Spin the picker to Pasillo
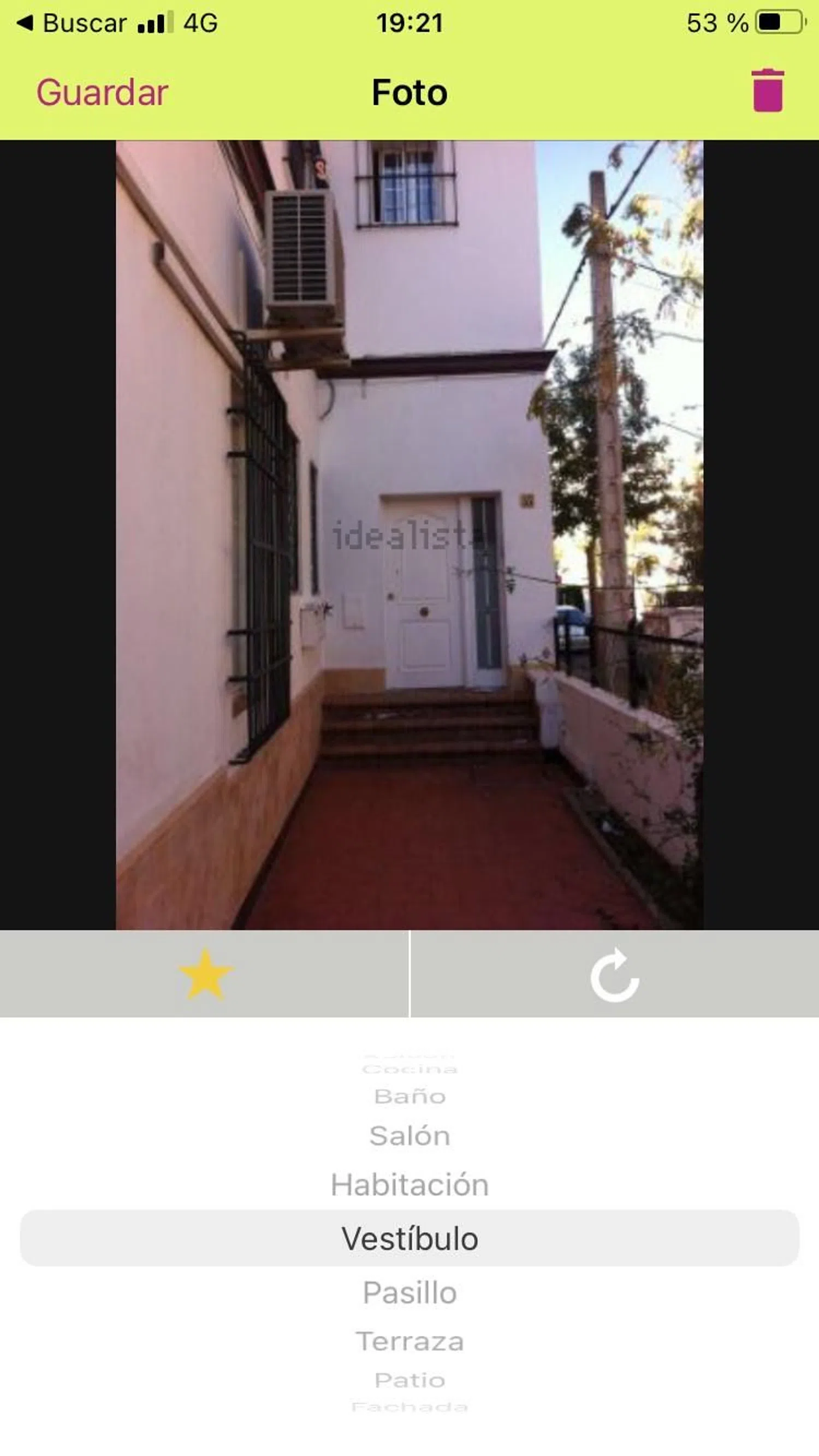The height and width of the screenshot is (1456, 819). pos(410,1291)
